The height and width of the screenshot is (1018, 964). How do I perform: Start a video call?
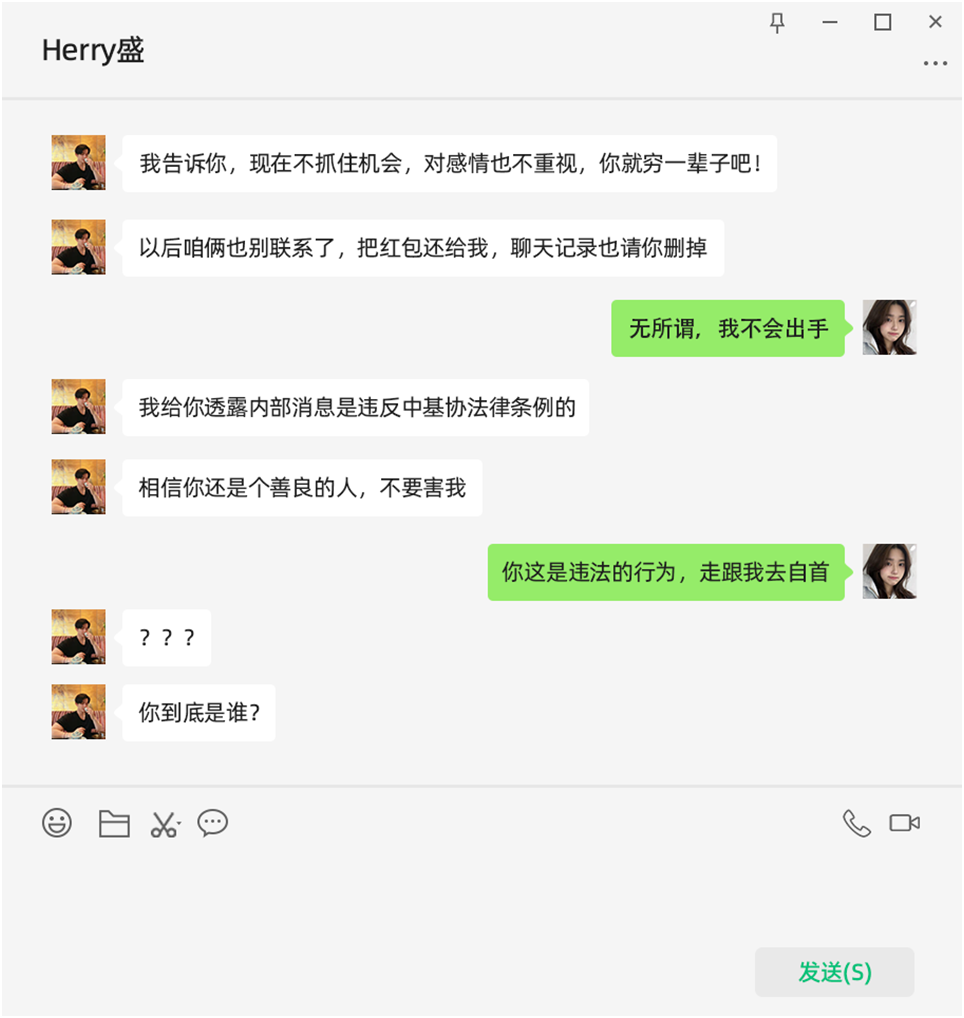tap(905, 823)
